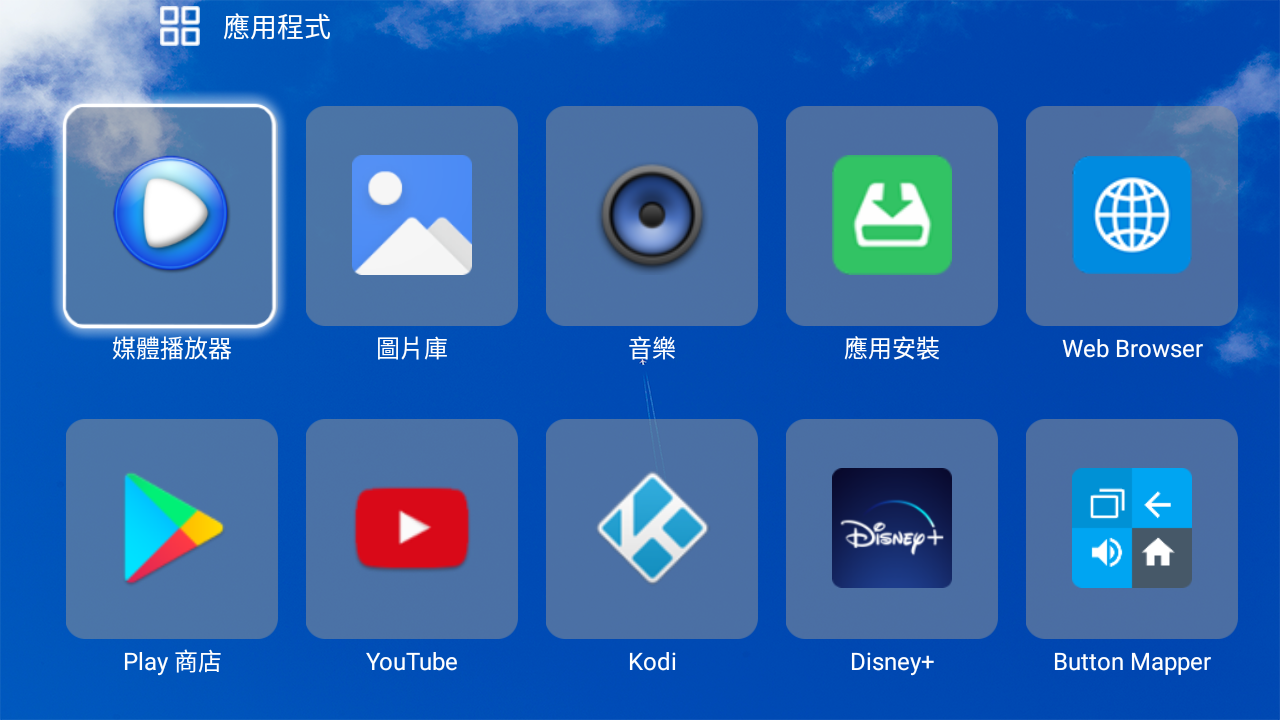Launch the 圖片庫 gallery app
Image resolution: width=1280 pixels, height=720 pixels.
tap(411, 215)
